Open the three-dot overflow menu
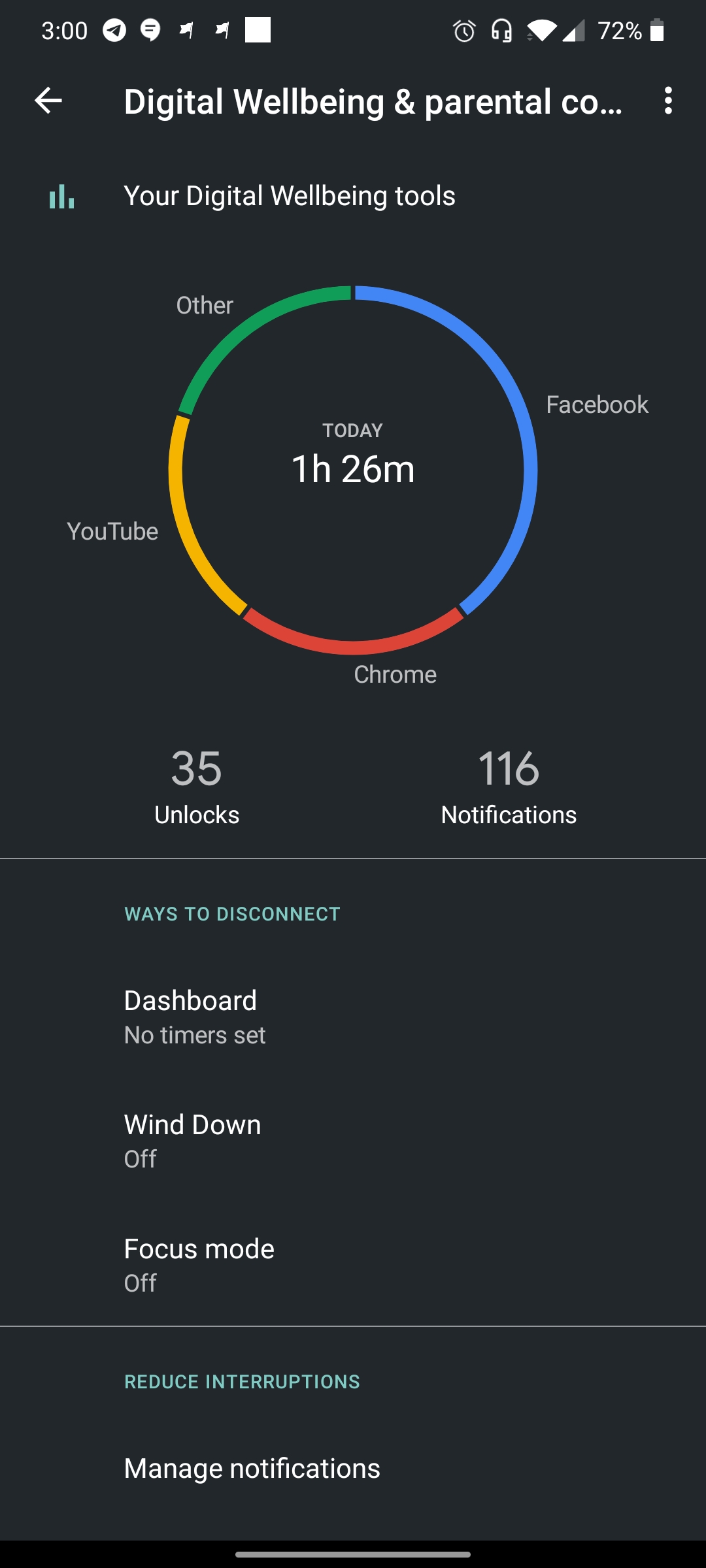Image resolution: width=706 pixels, height=1568 pixels. (x=667, y=101)
